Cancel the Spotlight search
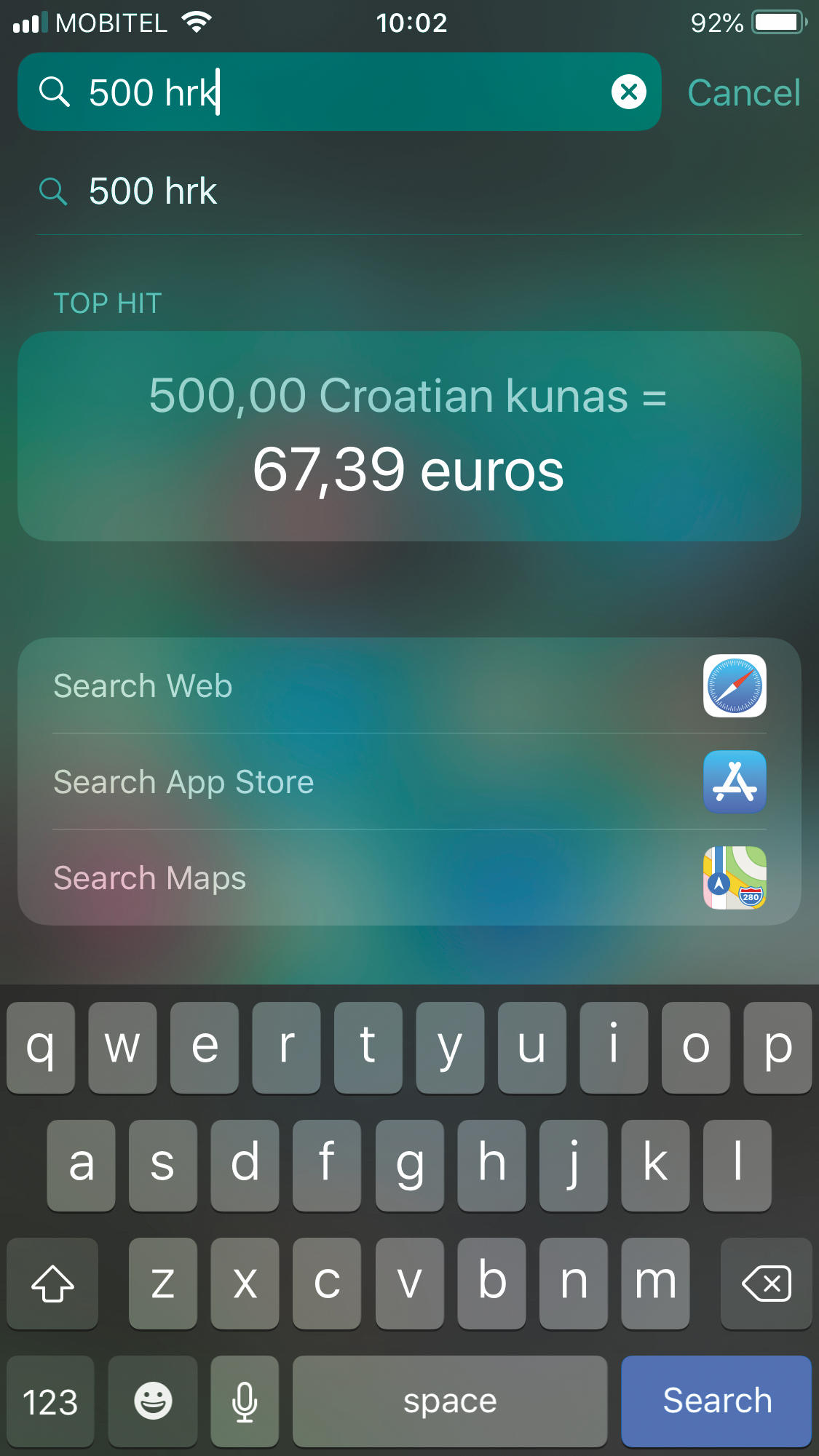819x1456 pixels. pyautogui.click(x=743, y=93)
